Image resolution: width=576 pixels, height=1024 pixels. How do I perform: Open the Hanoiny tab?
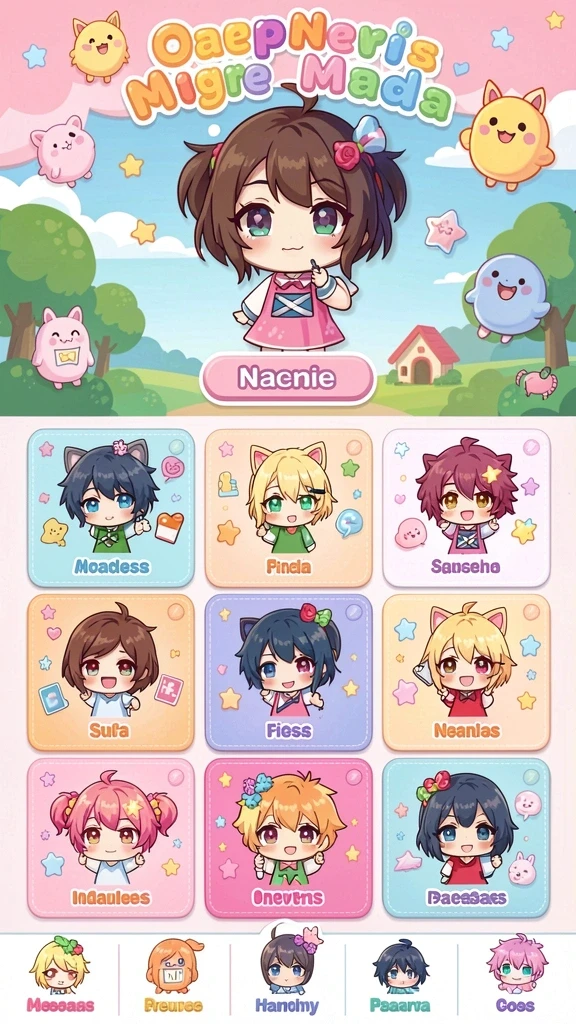pos(287,974)
